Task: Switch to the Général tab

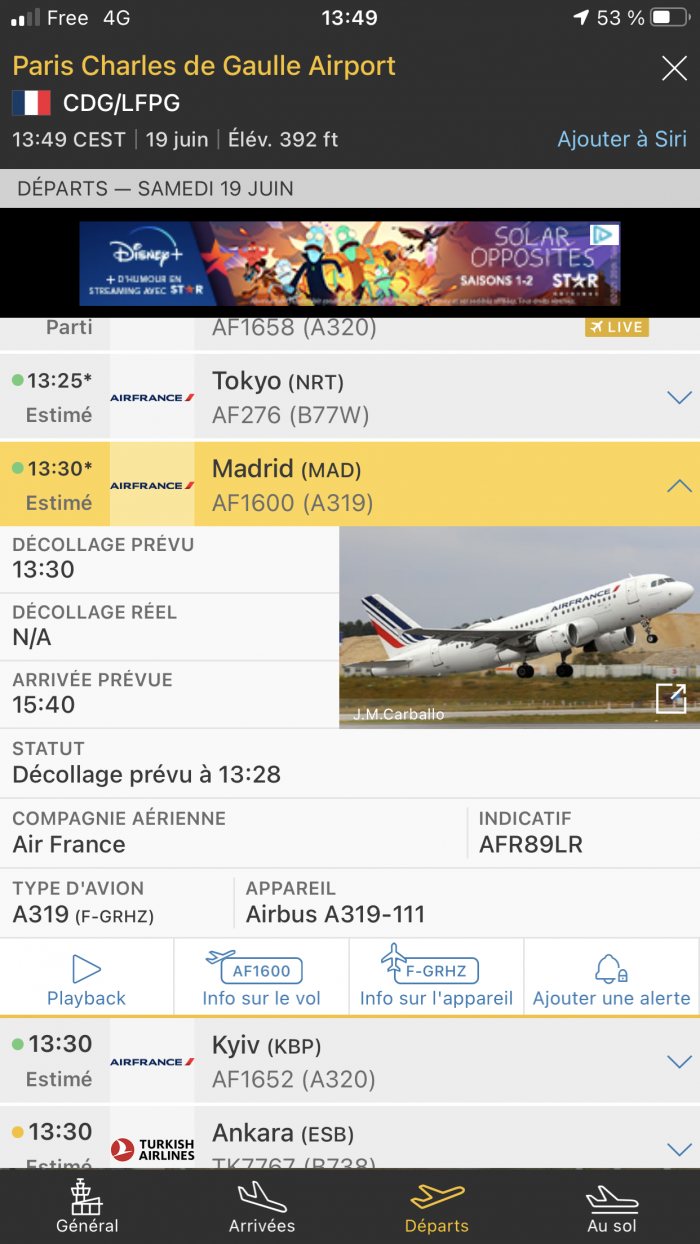Action: [87, 1206]
